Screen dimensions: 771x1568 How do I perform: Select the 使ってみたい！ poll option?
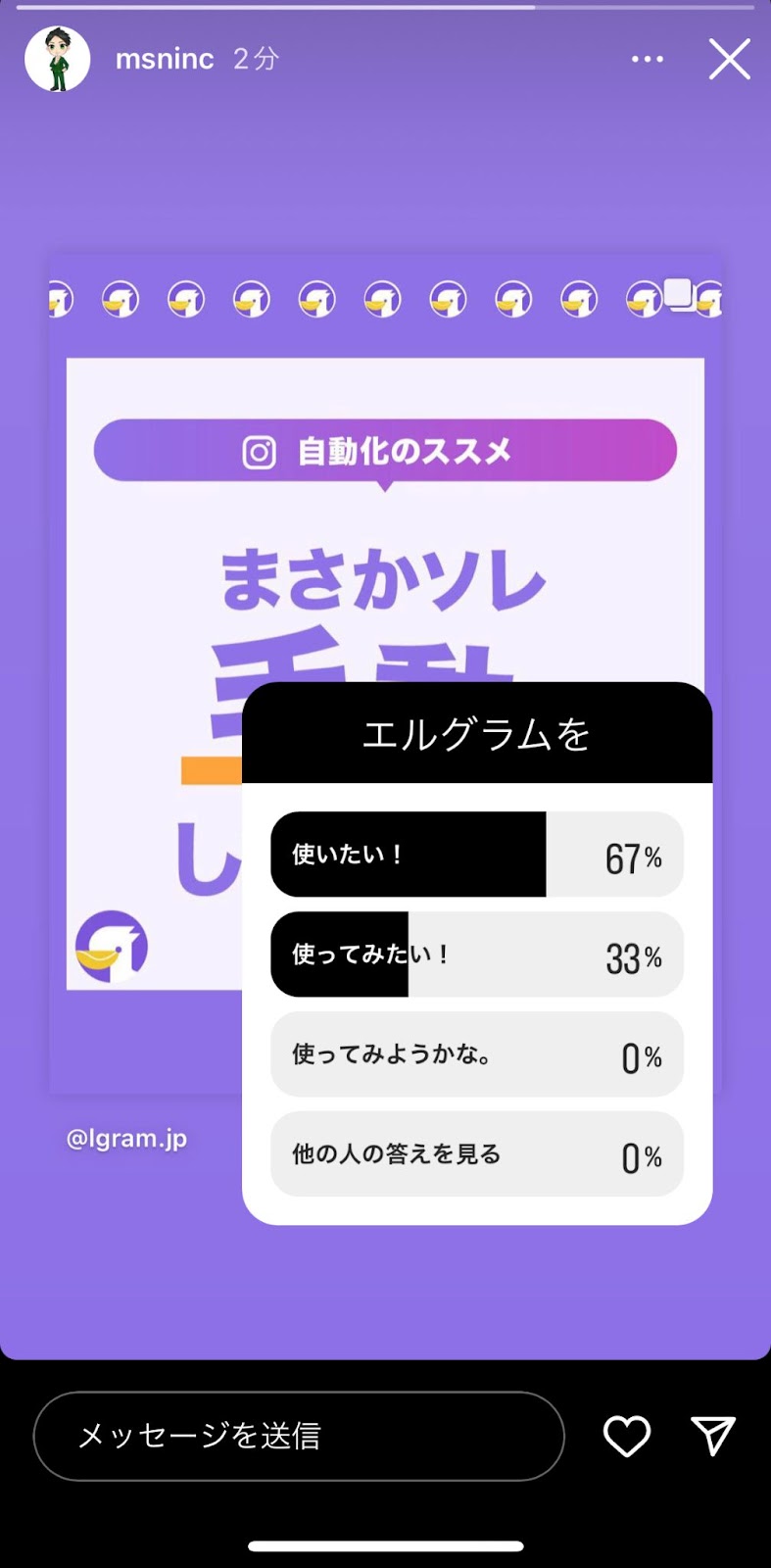point(476,955)
